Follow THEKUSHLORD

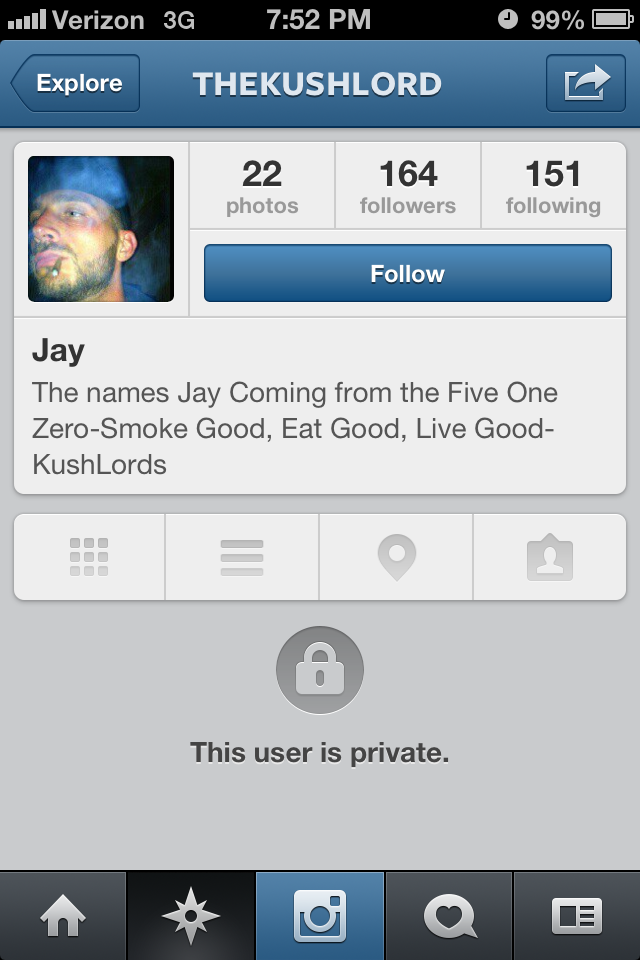point(407,274)
